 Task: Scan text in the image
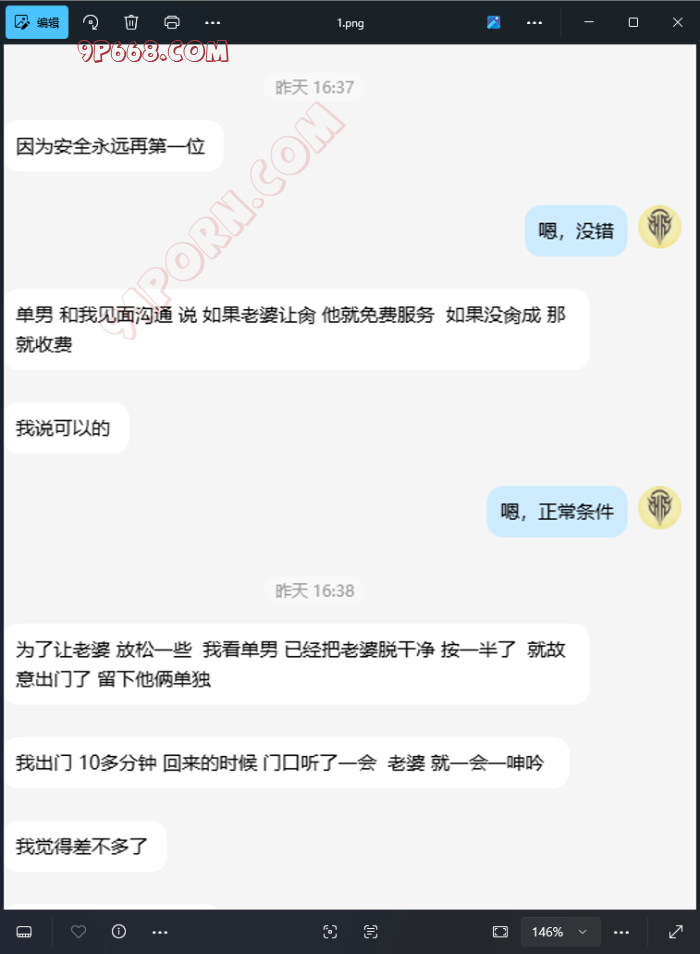[x=371, y=931]
